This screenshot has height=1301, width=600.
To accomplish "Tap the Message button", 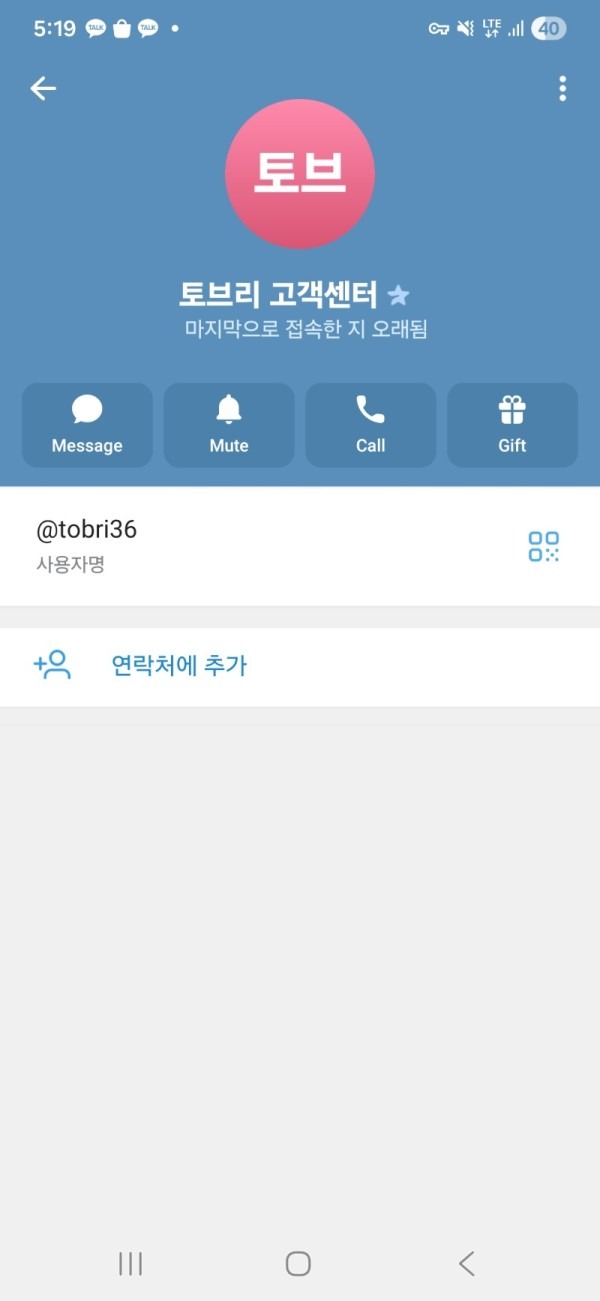I will (87, 425).
